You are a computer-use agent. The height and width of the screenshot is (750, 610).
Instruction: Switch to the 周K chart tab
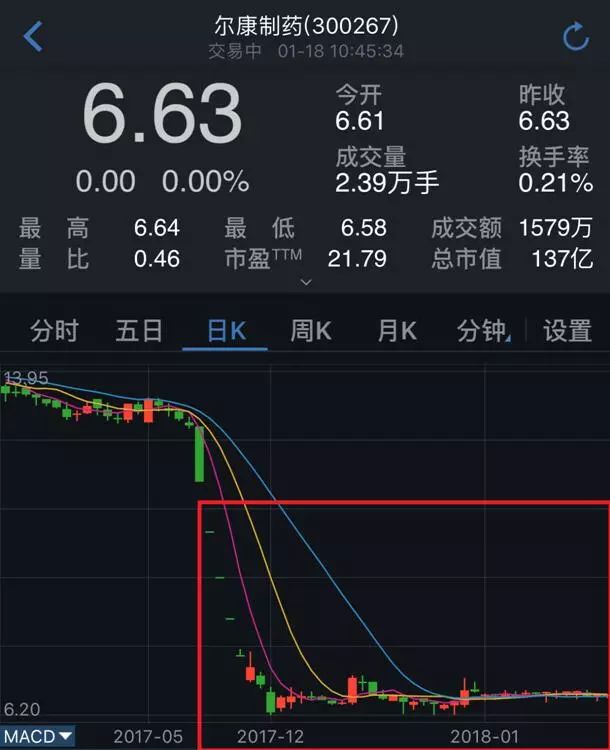point(310,331)
